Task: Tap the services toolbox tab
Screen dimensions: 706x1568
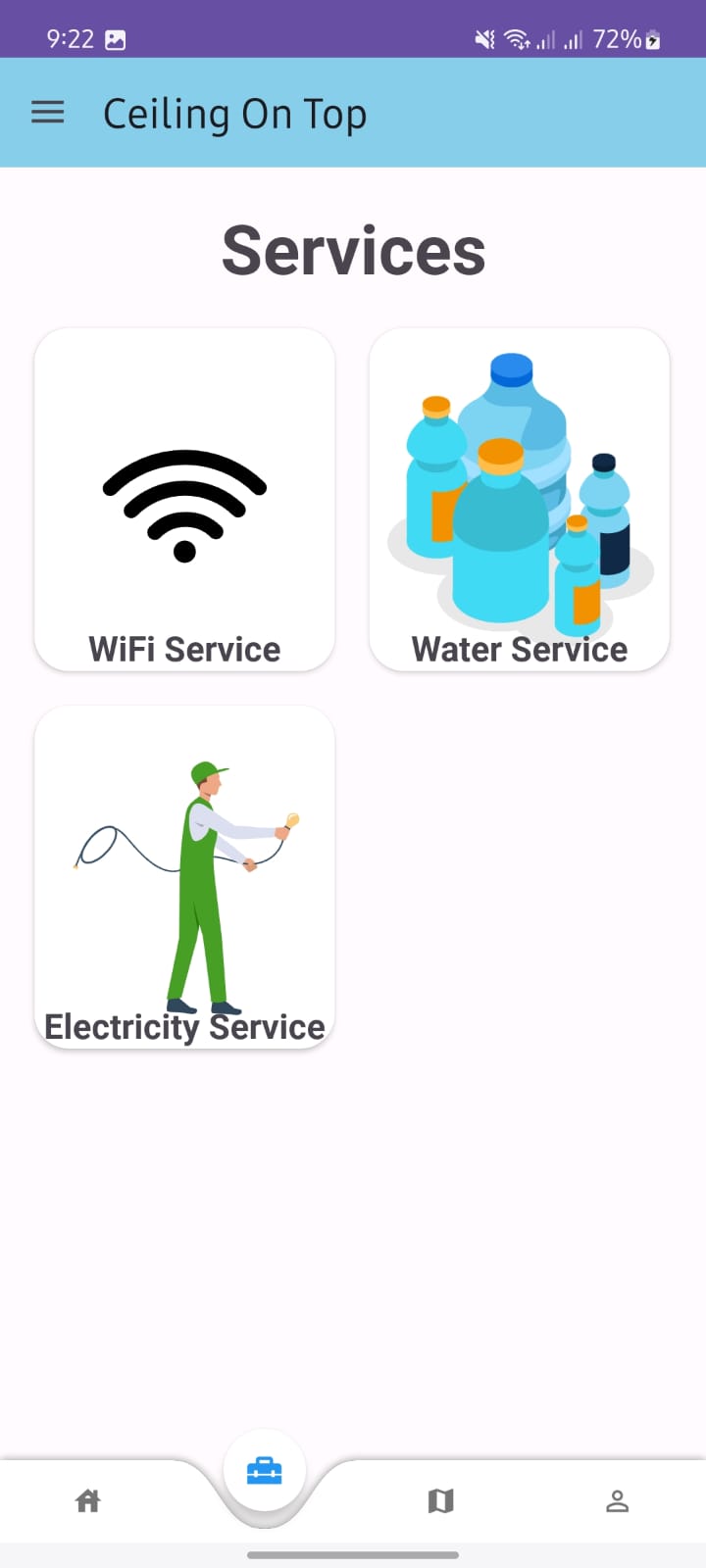Action: tap(265, 1470)
